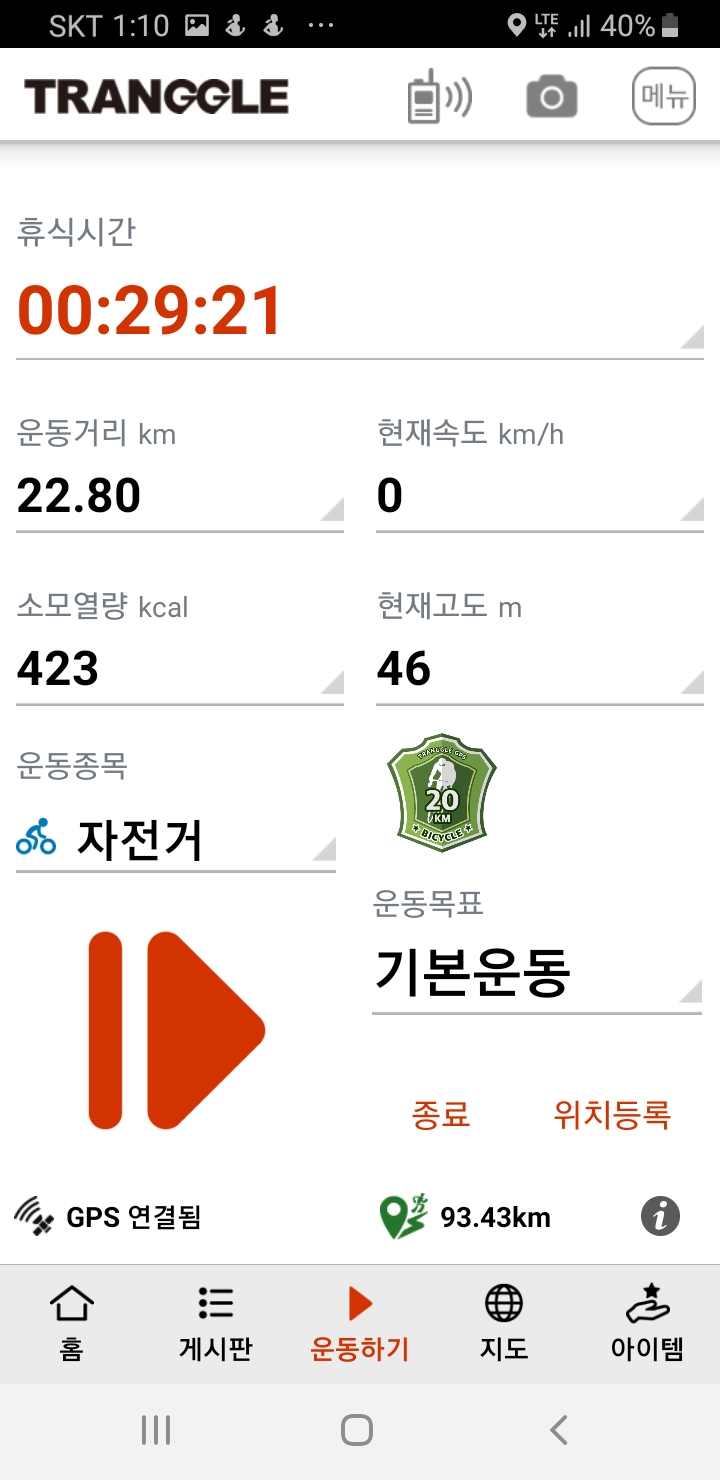Open the walkie-talkie radio icon
720x1480 pixels.
pyautogui.click(x=438, y=98)
